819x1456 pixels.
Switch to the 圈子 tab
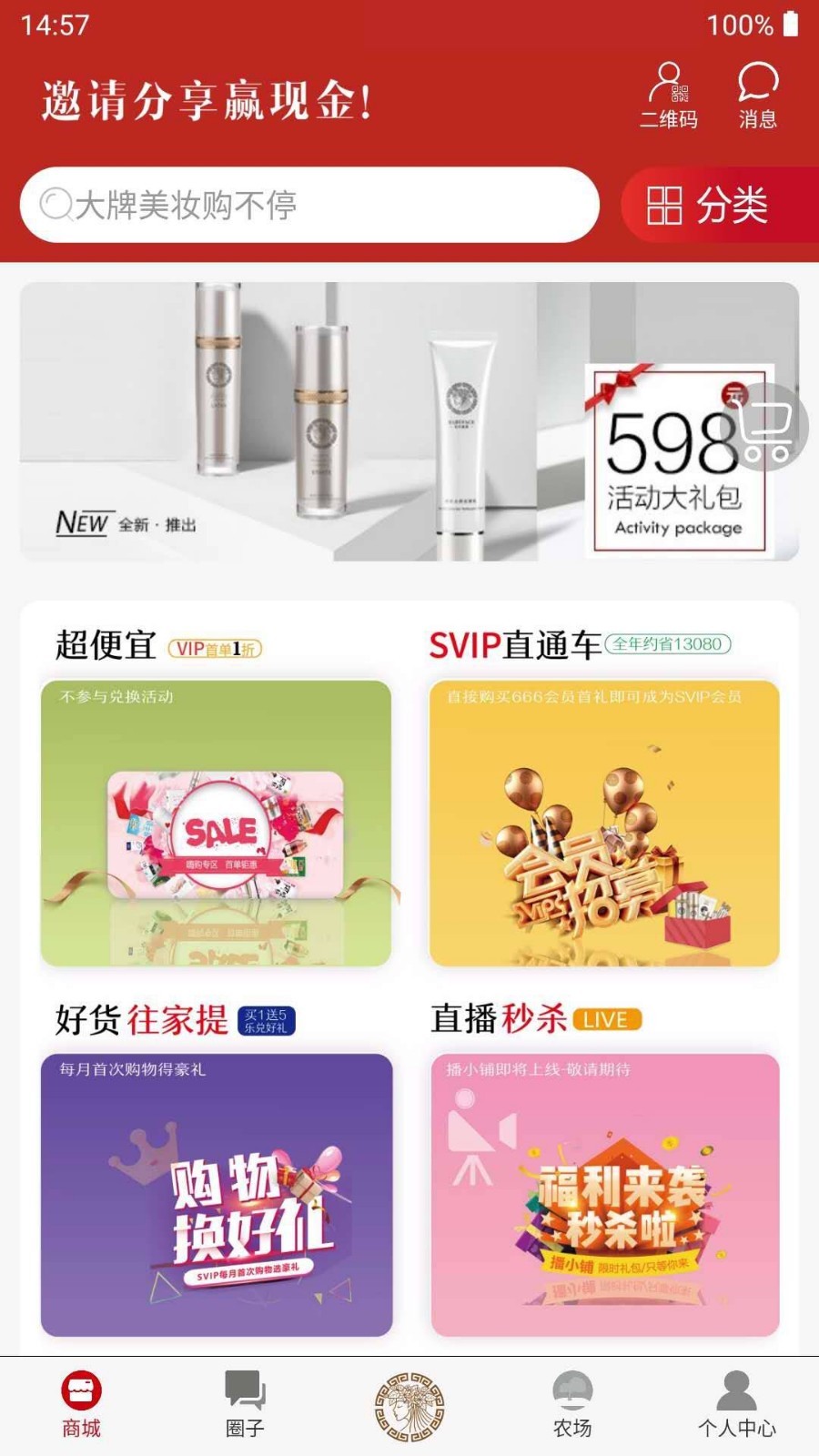[x=245, y=1406]
